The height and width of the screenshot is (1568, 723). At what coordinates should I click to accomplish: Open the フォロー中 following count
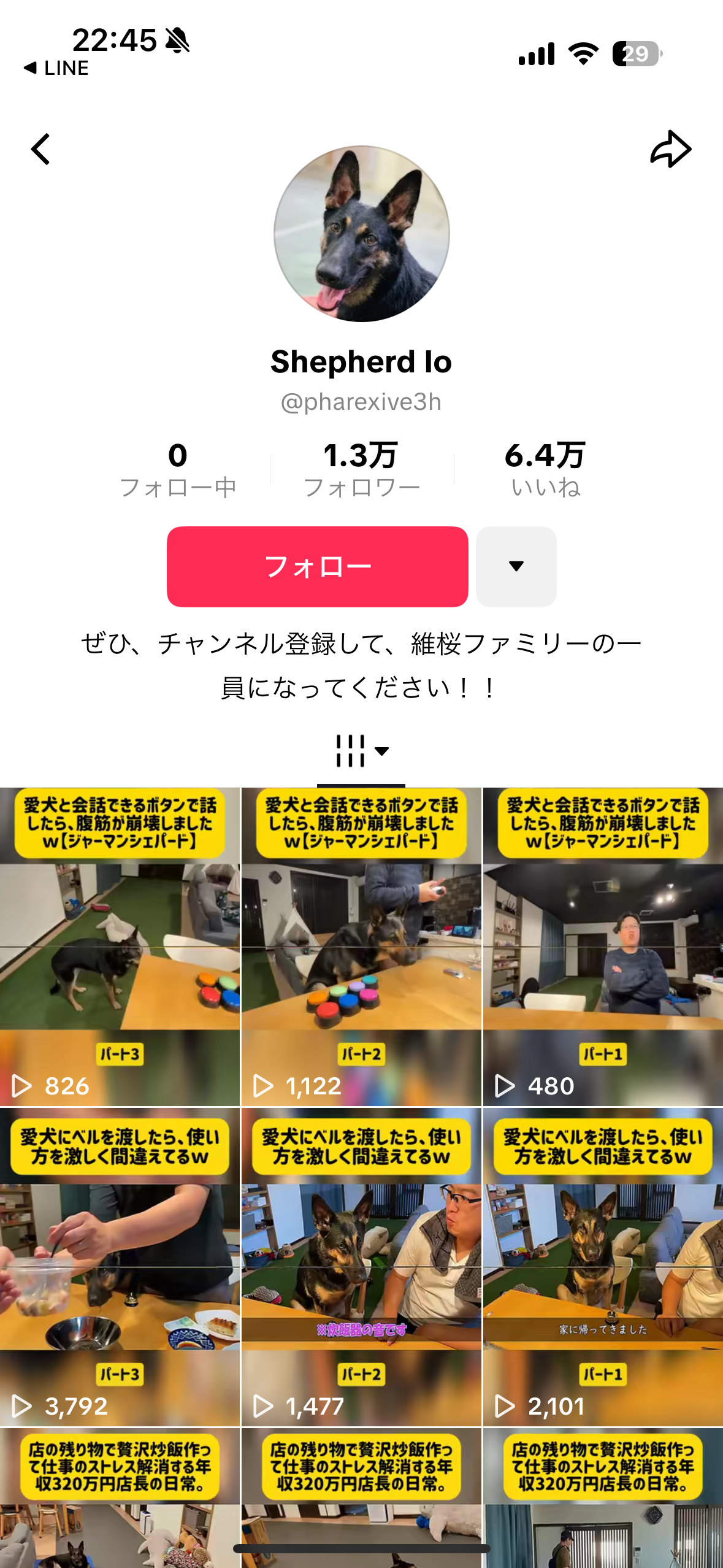coord(178,469)
